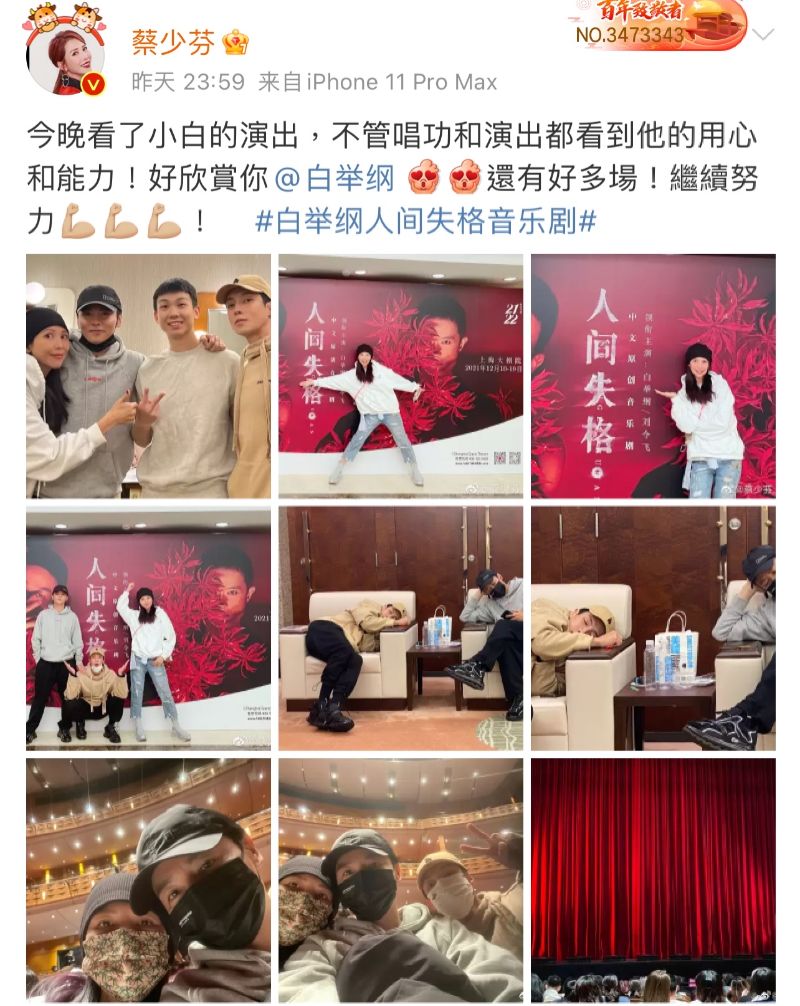The width and height of the screenshot is (800, 1006).
Task: Expand the post options chevron
Action: 764,35
